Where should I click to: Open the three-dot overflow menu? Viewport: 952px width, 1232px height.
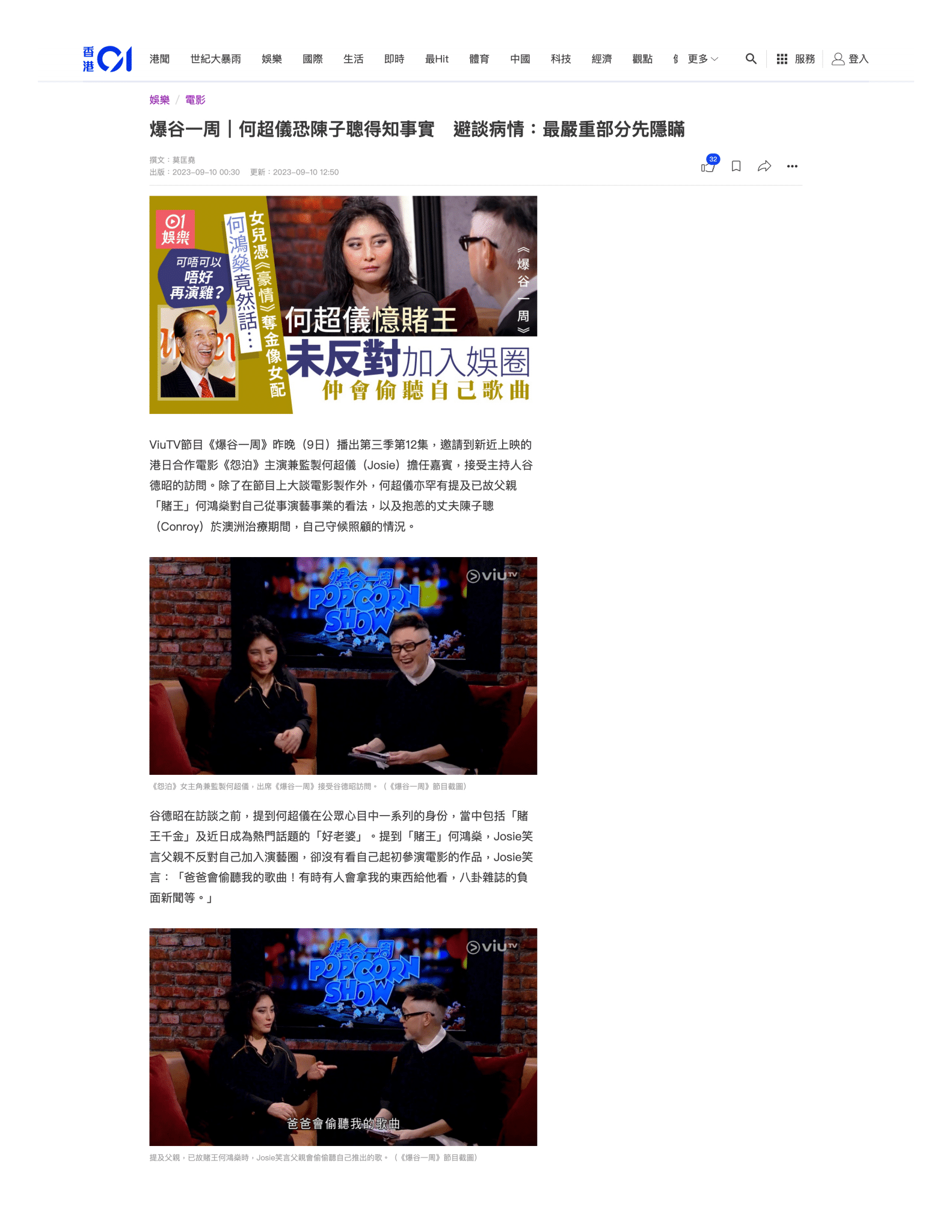(792, 167)
